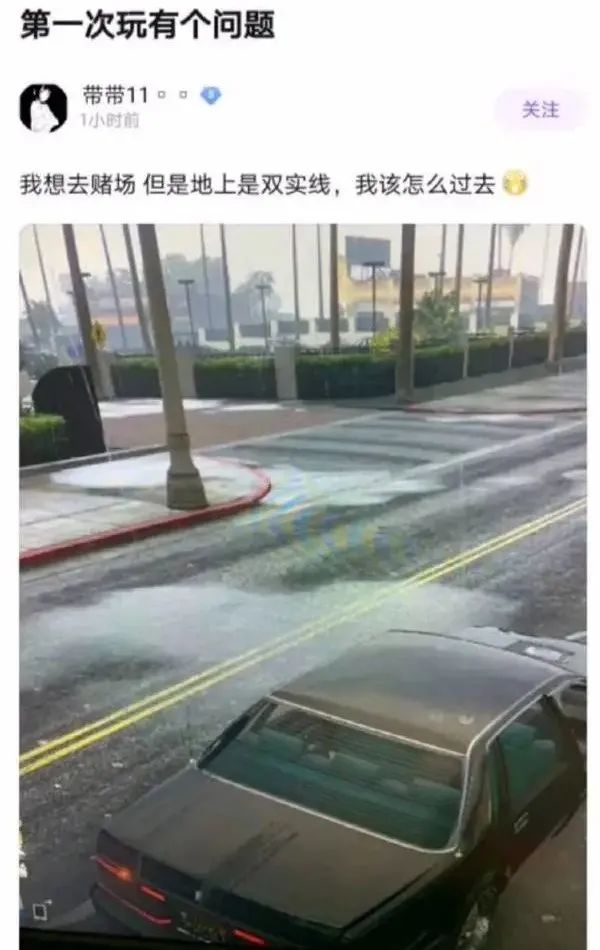Open 带带11's profile avatar
Image resolution: width=600 pixels, height=950 pixels.
[x=43, y=108]
